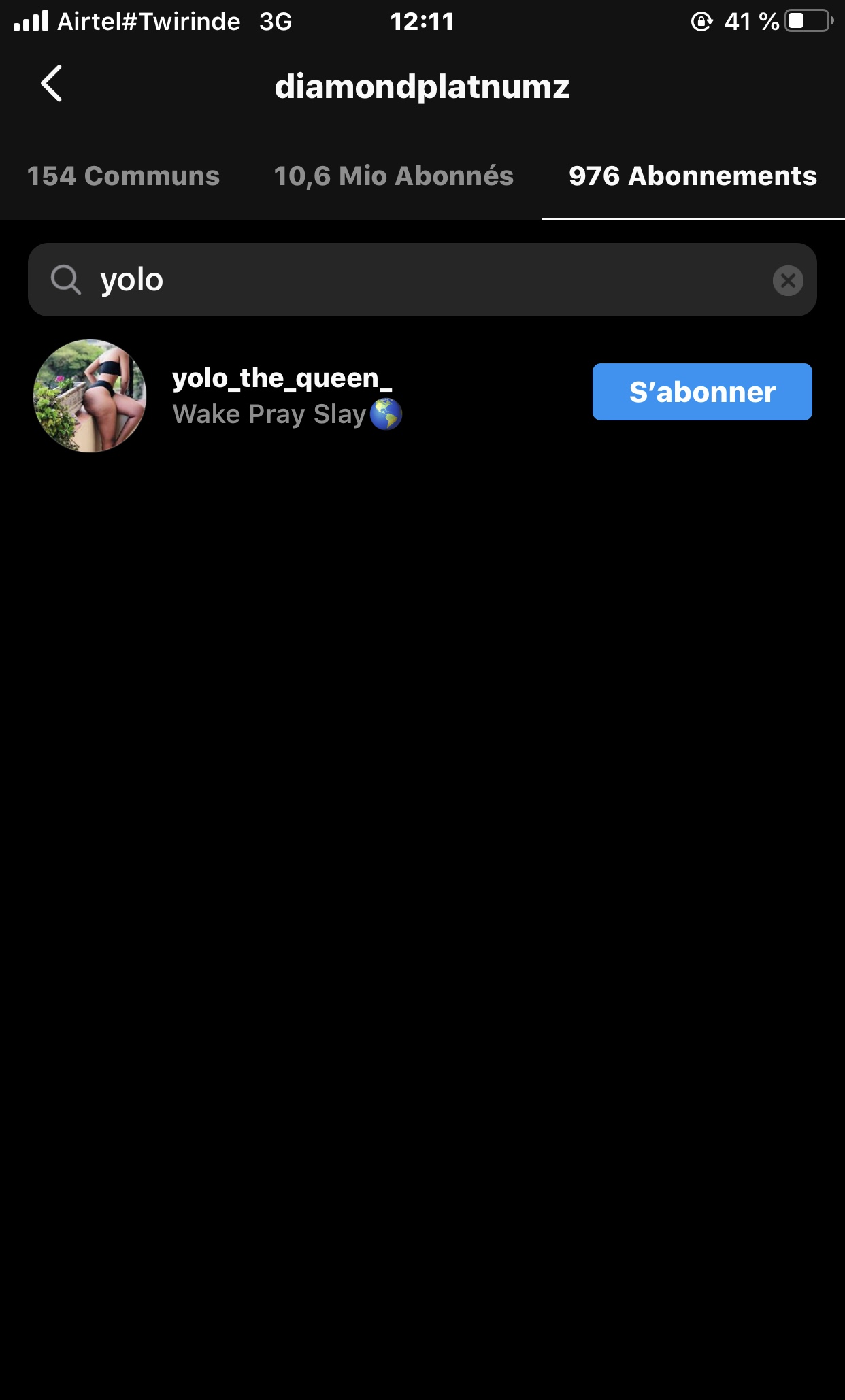Select the 976 Abonnements tab
This screenshot has height=1400, width=845.
pyautogui.click(x=693, y=176)
